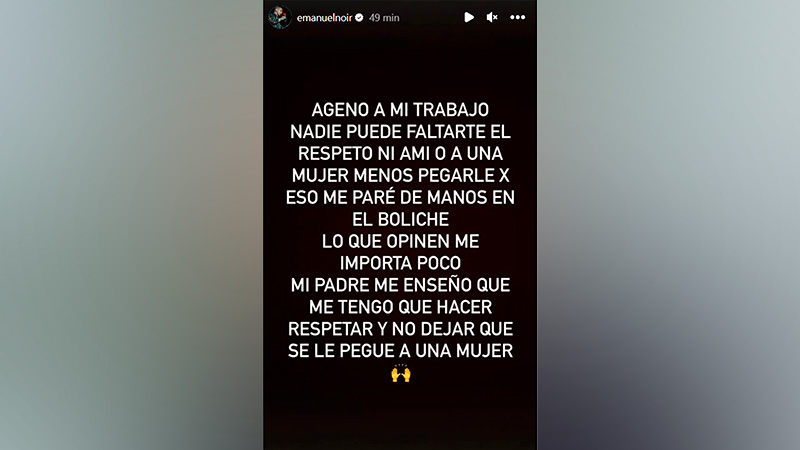This screenshot has width=800, height=450.
Task: Open emanuelnoir's profile picture
Action: [278, 18]
